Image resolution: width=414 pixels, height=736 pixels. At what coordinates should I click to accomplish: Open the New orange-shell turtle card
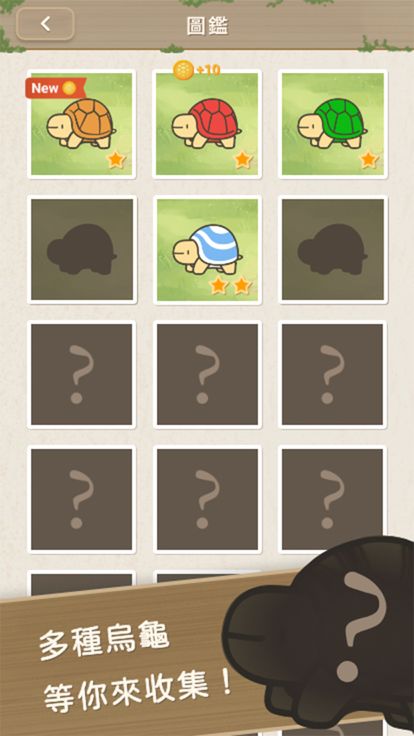(x=81, y=124)
